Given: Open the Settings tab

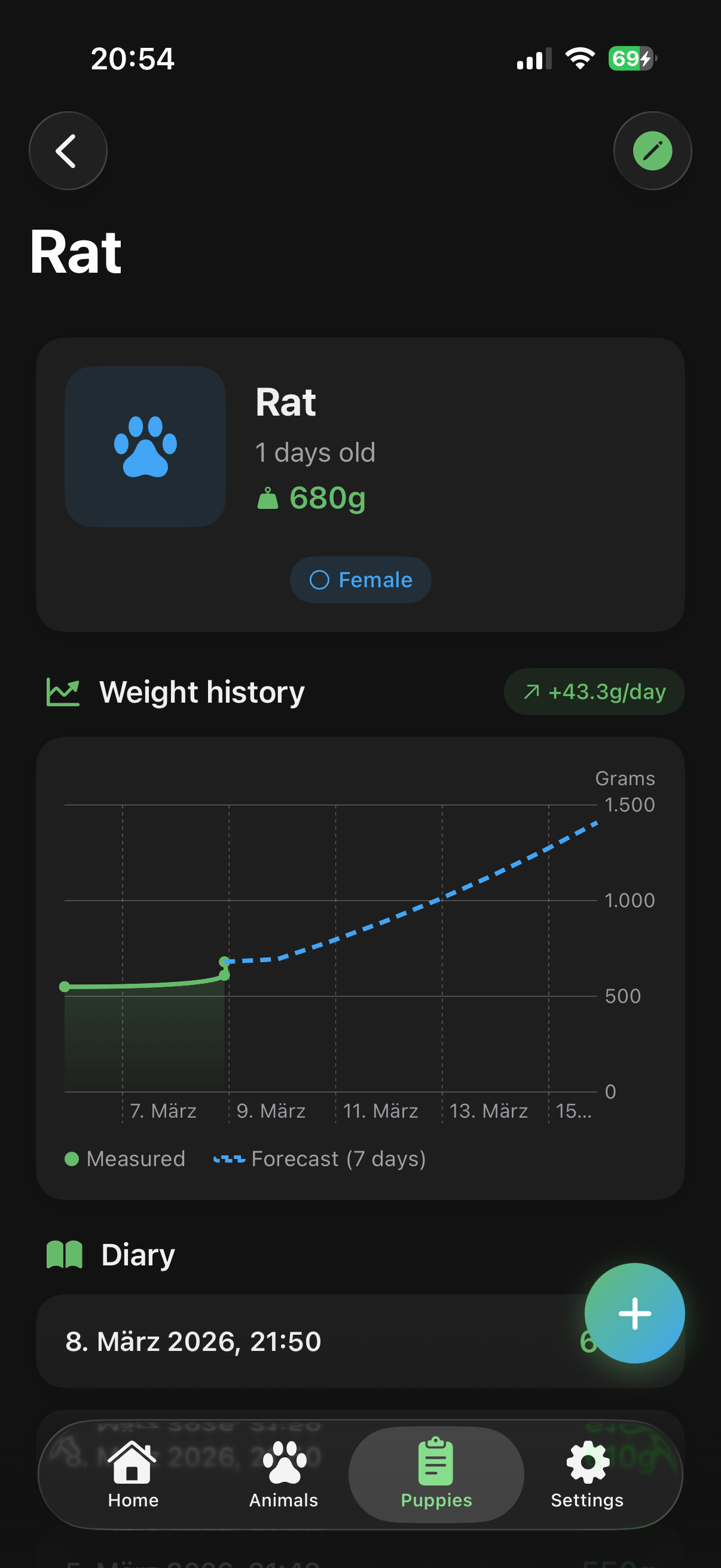Looking at the screenshot, I should coord(586,1474).
